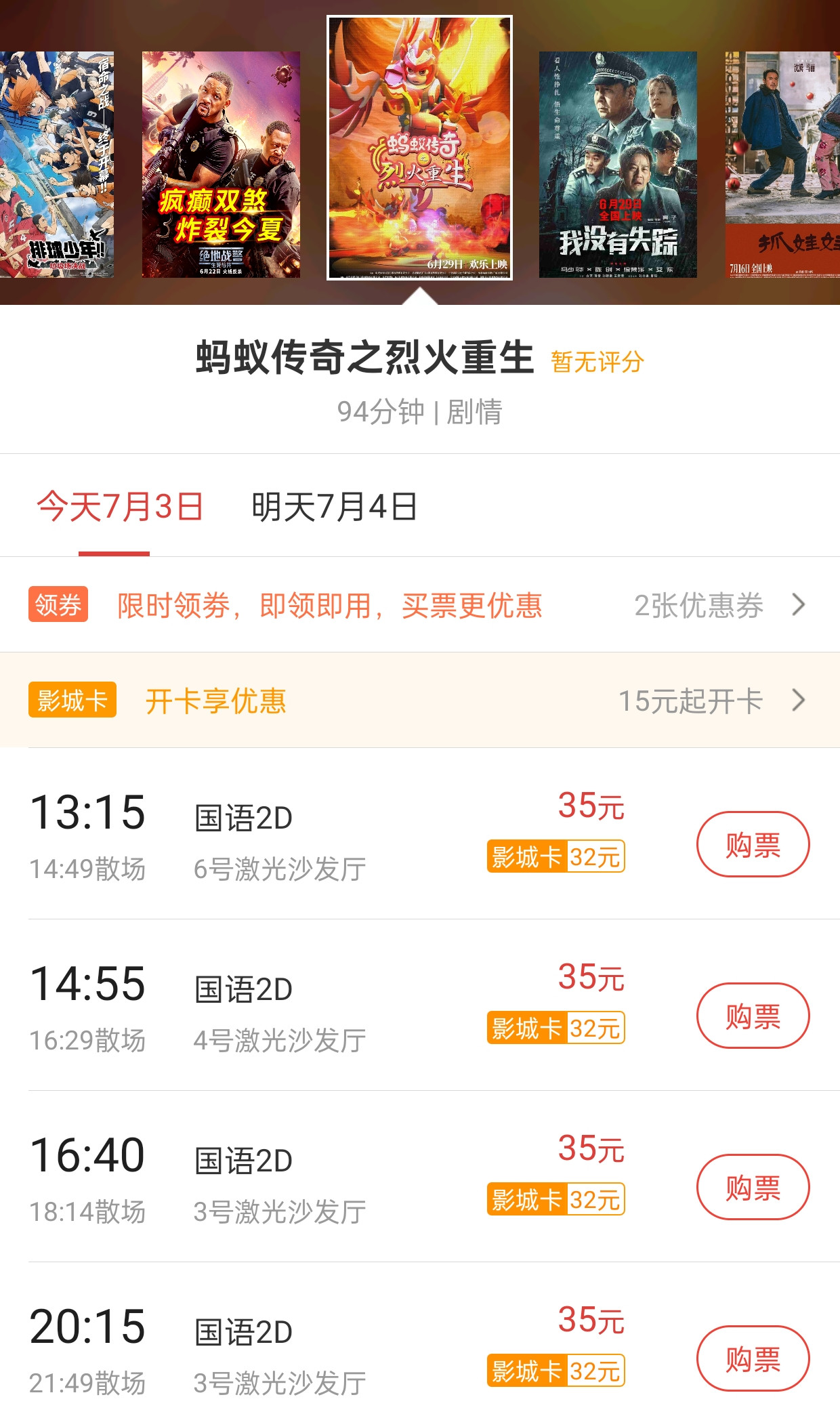The height and width of the screenshot is (1414, 840).
Task: Select the 绝地战警 movie poster
Action: pyautogui.click(x=221, y=165)
